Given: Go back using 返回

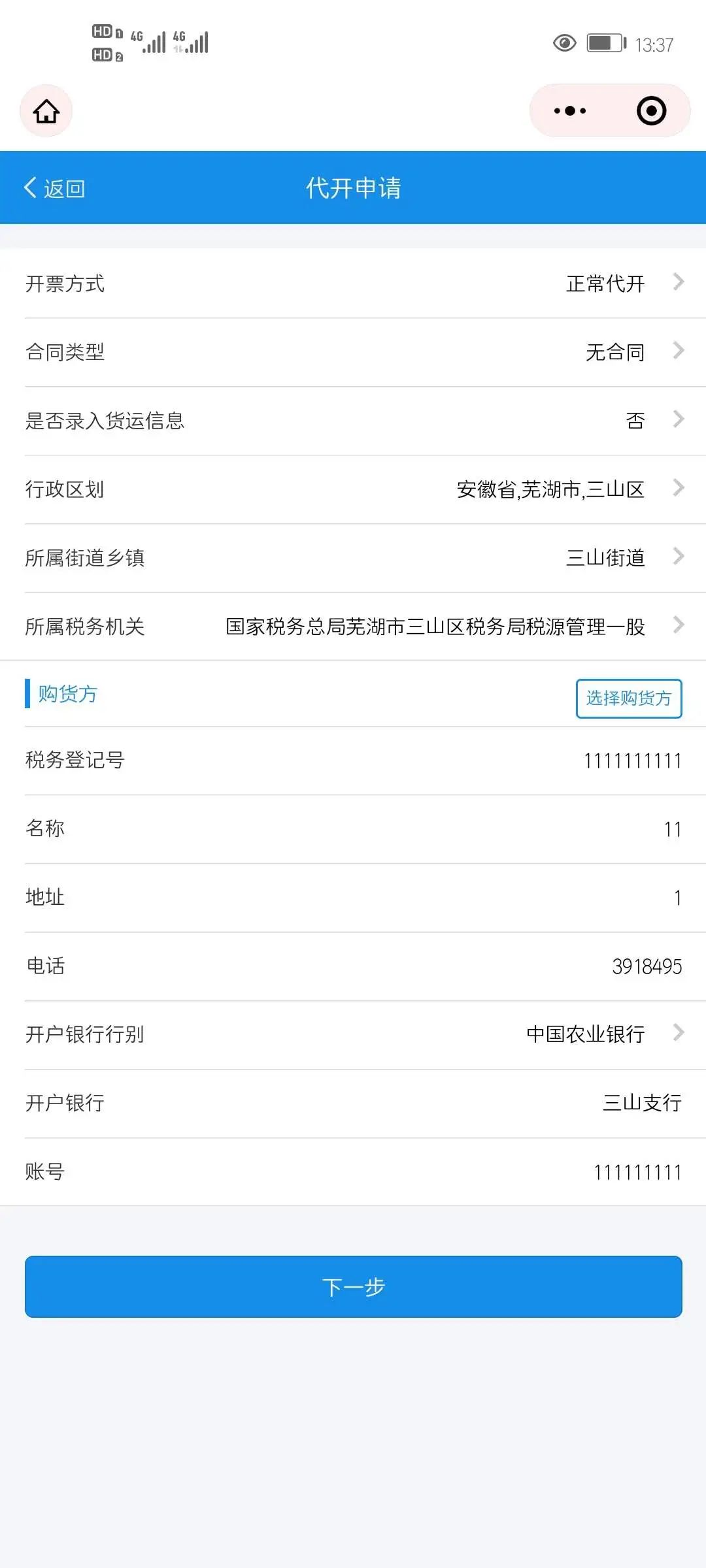Looking at the screenshot, I should [55, 188].
